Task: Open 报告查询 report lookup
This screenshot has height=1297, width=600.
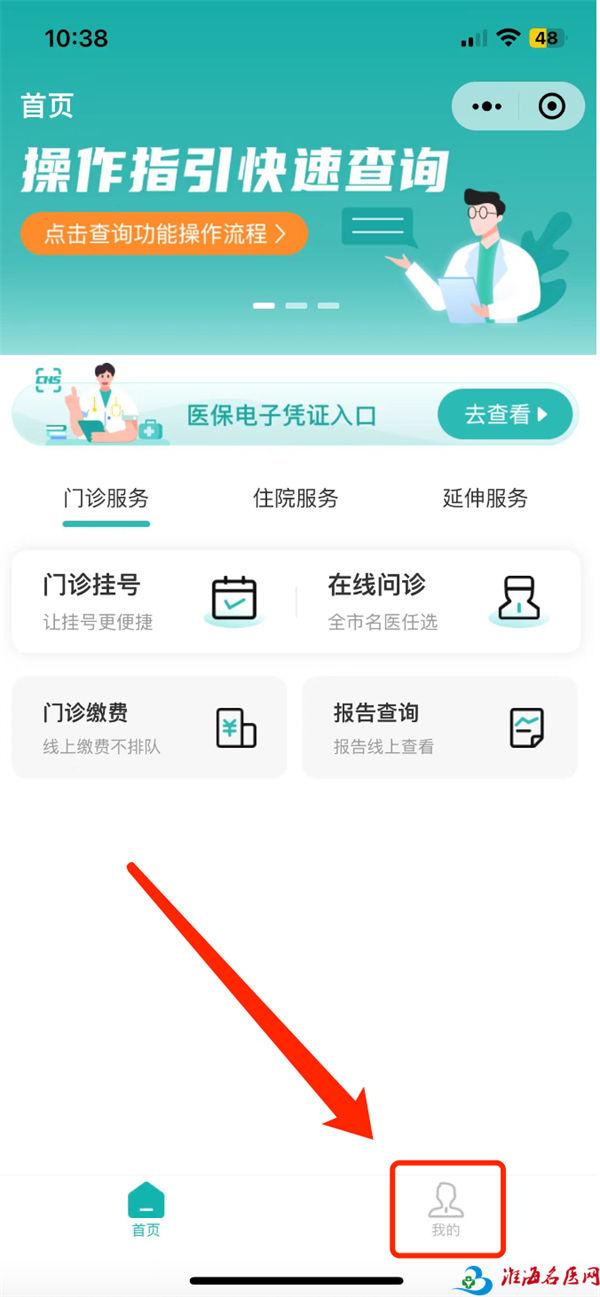Action: 439,727
